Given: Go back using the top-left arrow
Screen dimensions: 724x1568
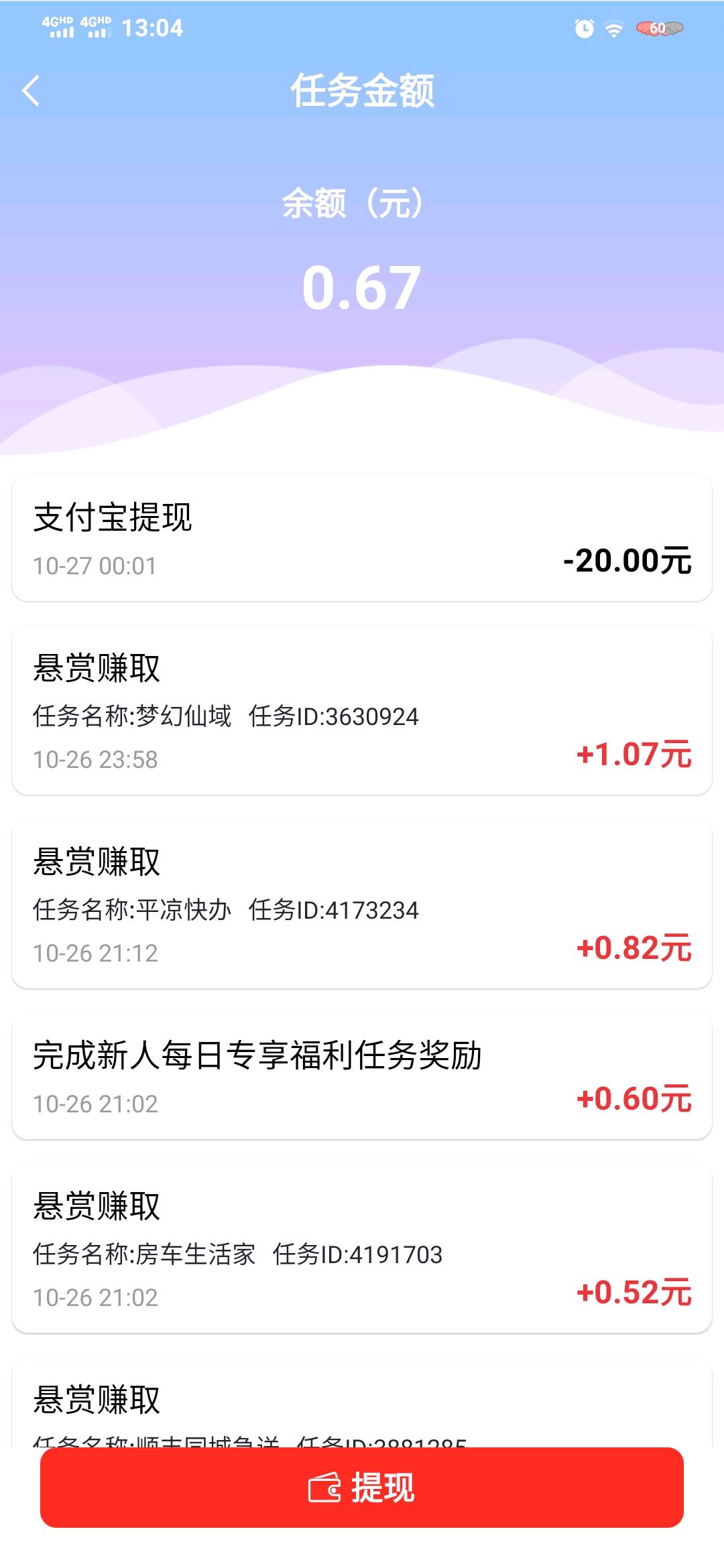Looking at the screenshot, I should click(31, 90).
